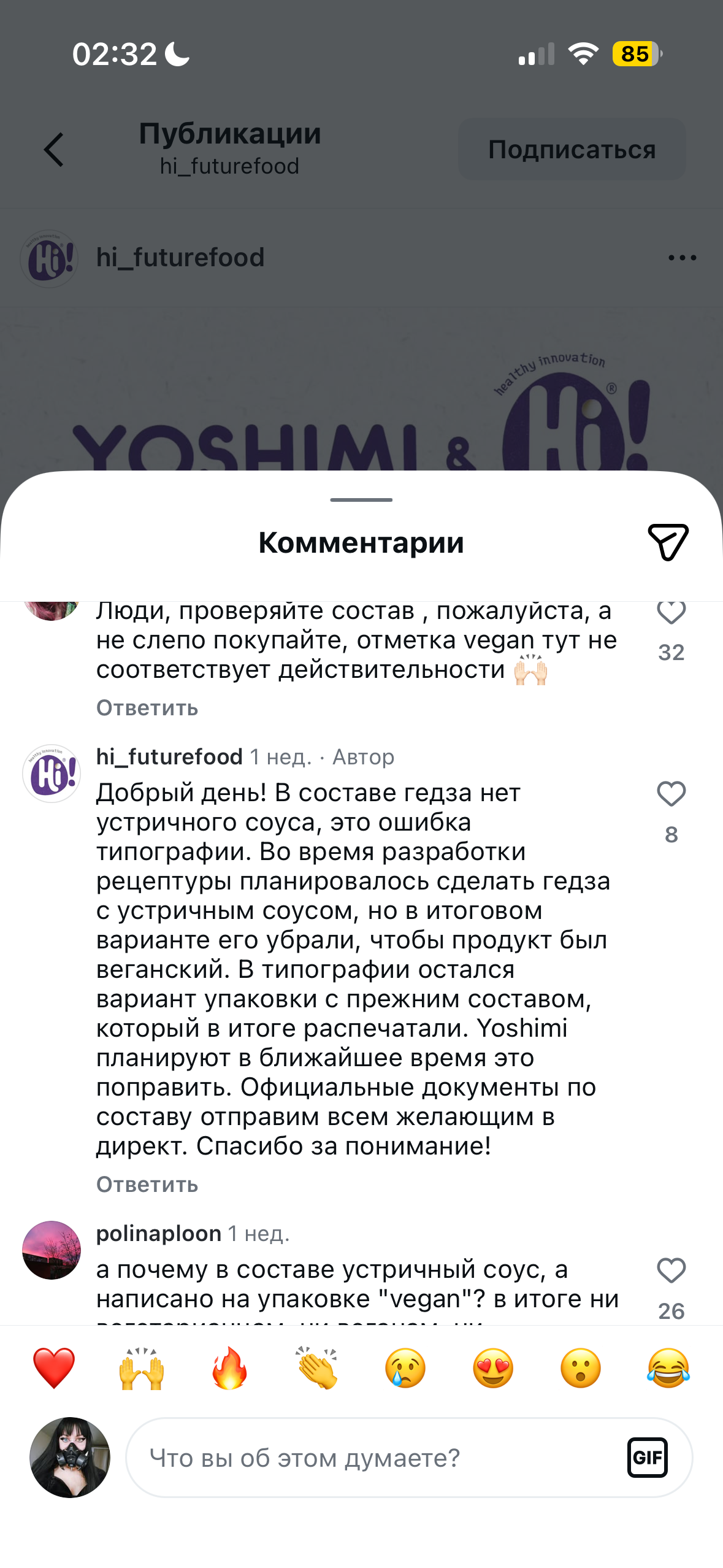
Task: Like the comment with 32 likes
Action: point(671,613)
